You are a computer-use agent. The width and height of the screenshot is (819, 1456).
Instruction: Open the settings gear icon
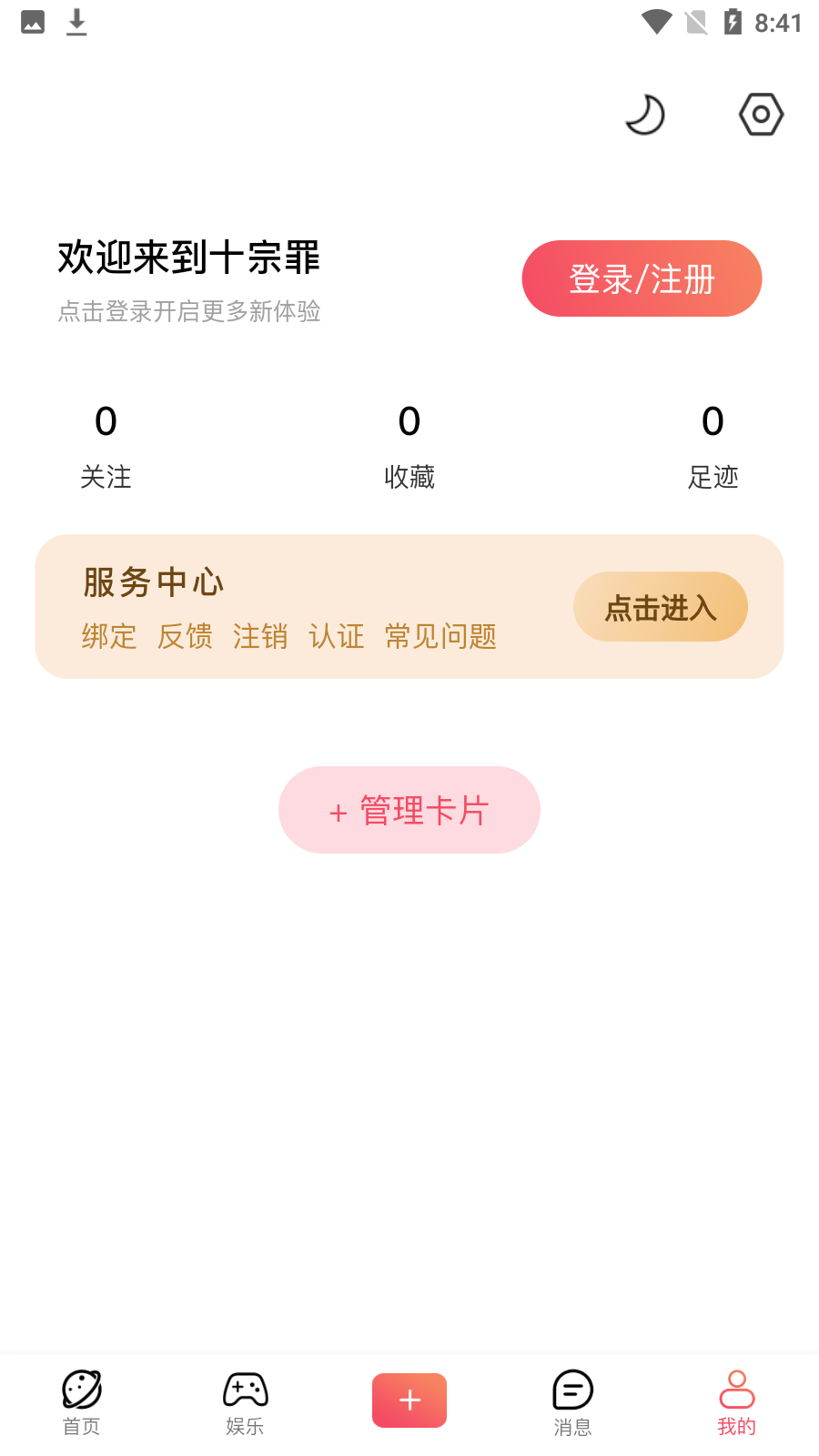[x=762, y=115]
